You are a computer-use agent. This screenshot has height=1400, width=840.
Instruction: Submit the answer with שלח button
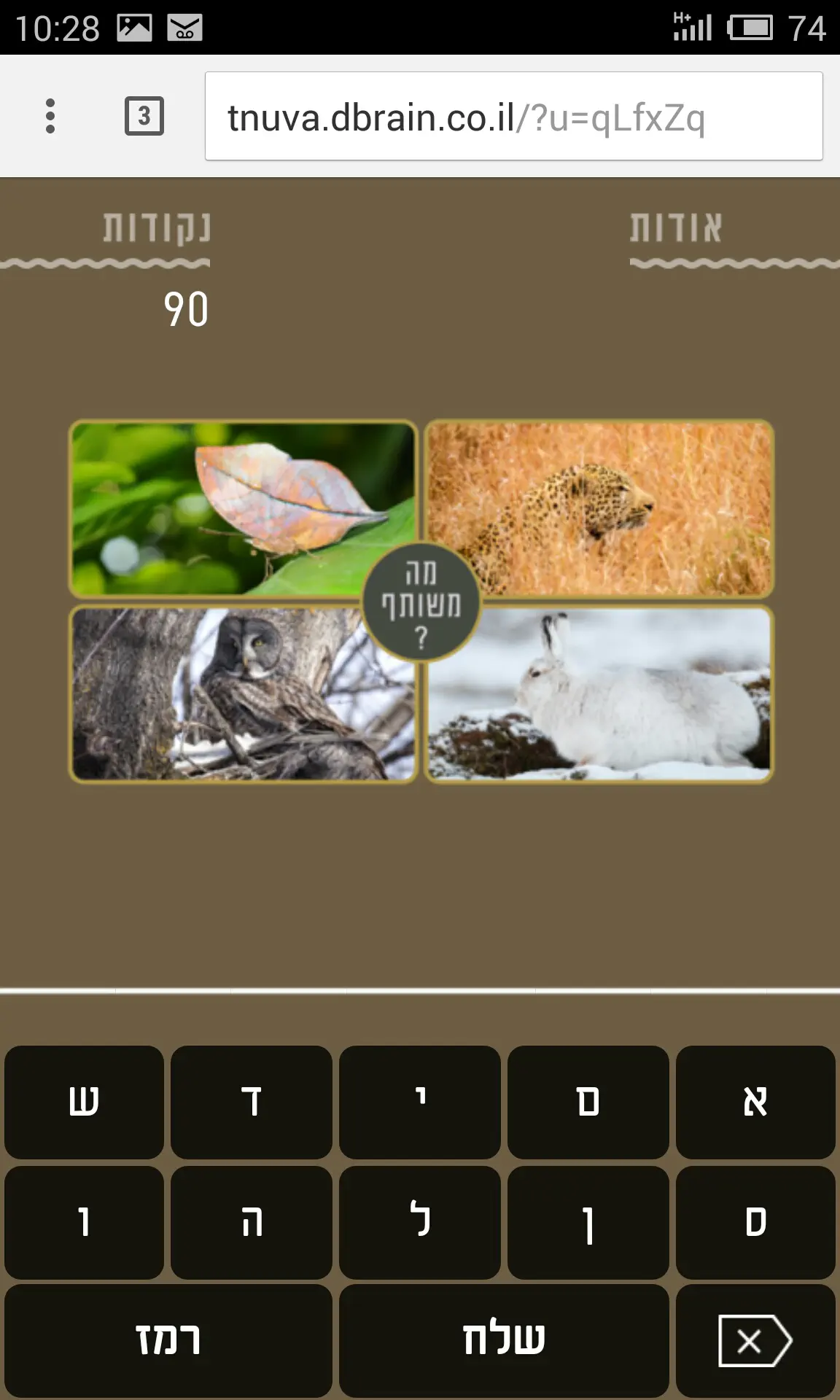[504, 1340]
